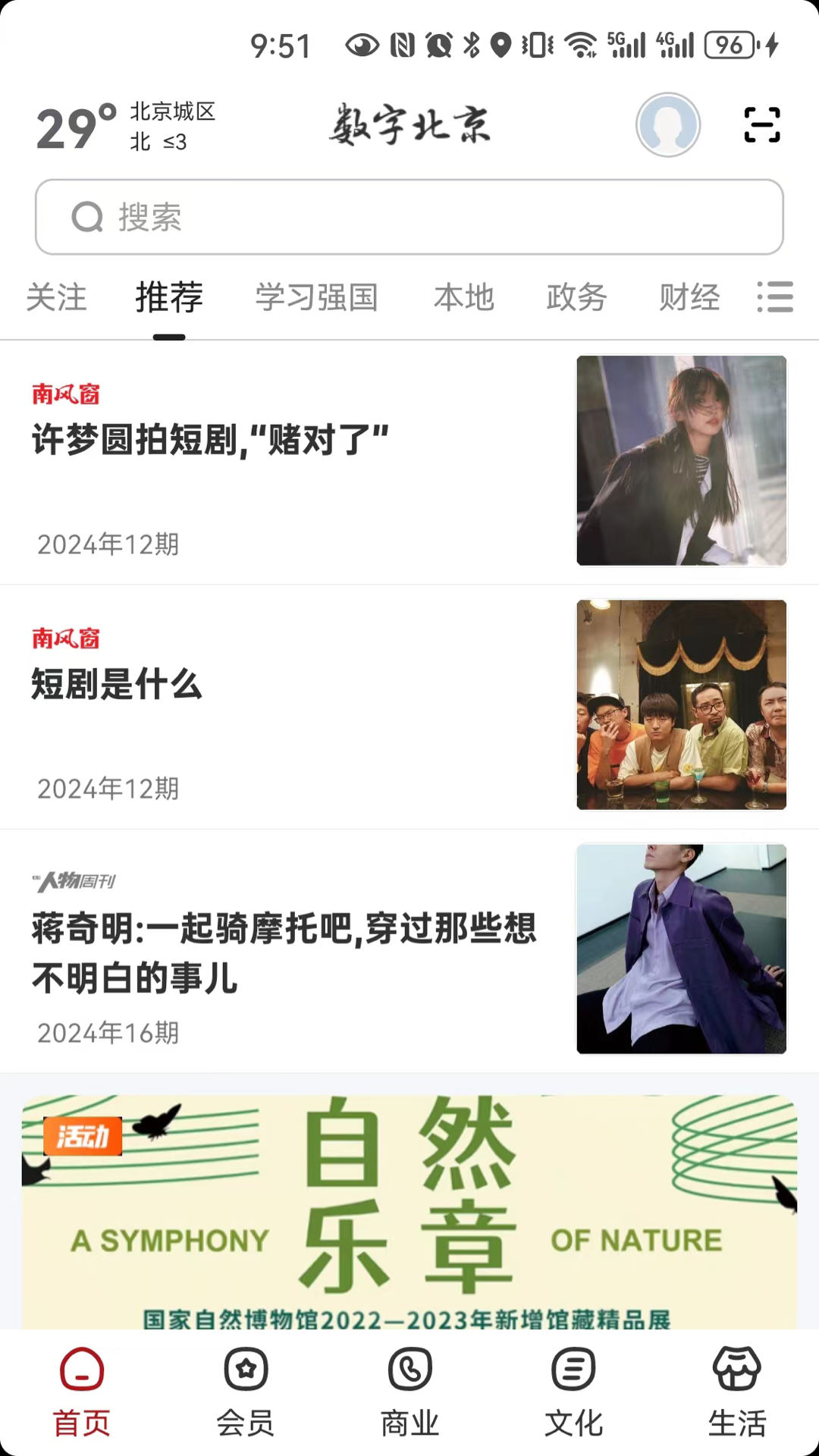Open the channel list manager icon
The image size is (819, 1456).
tap(775, 299)
